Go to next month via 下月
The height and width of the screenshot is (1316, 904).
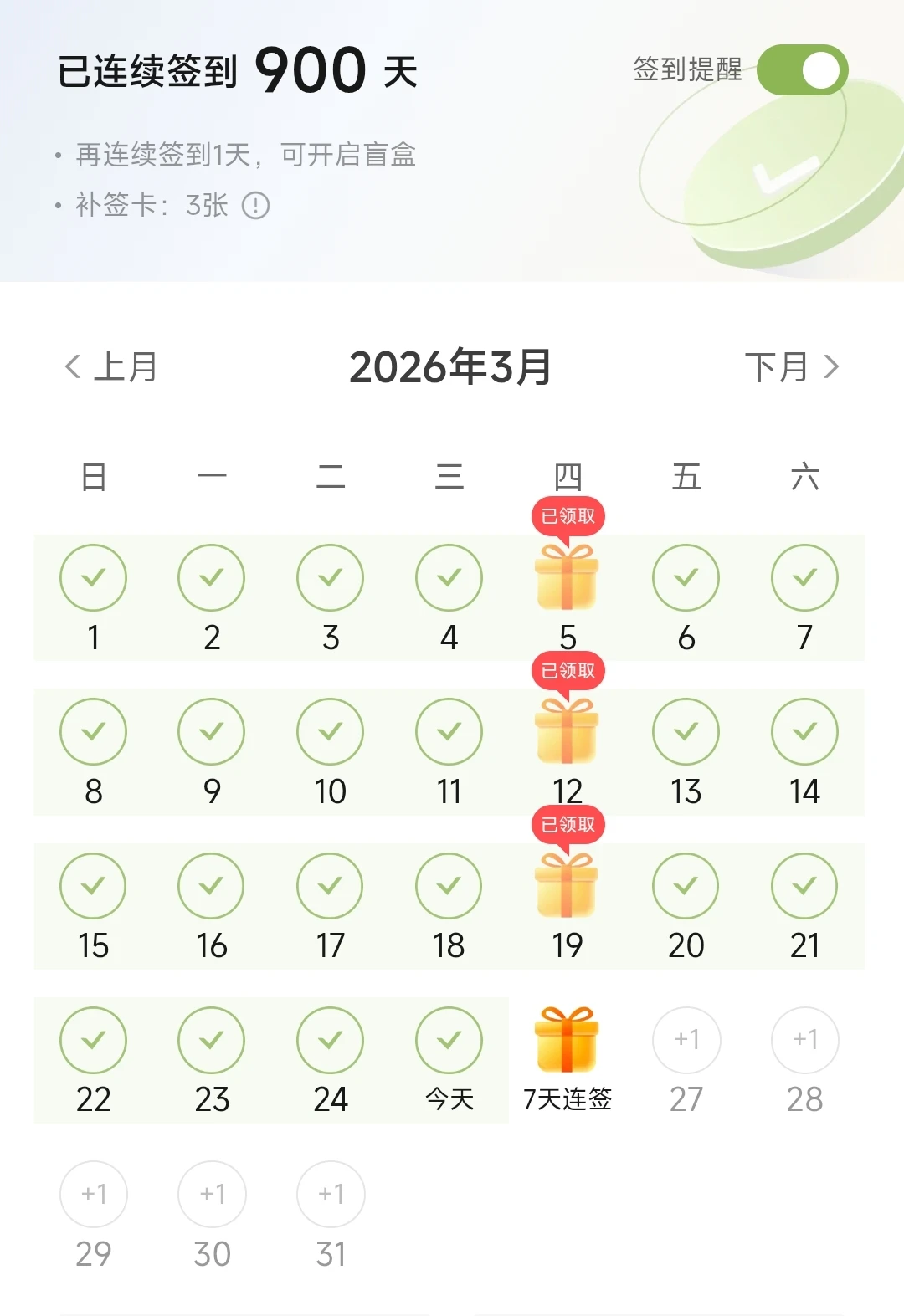(x=791, y=366)
